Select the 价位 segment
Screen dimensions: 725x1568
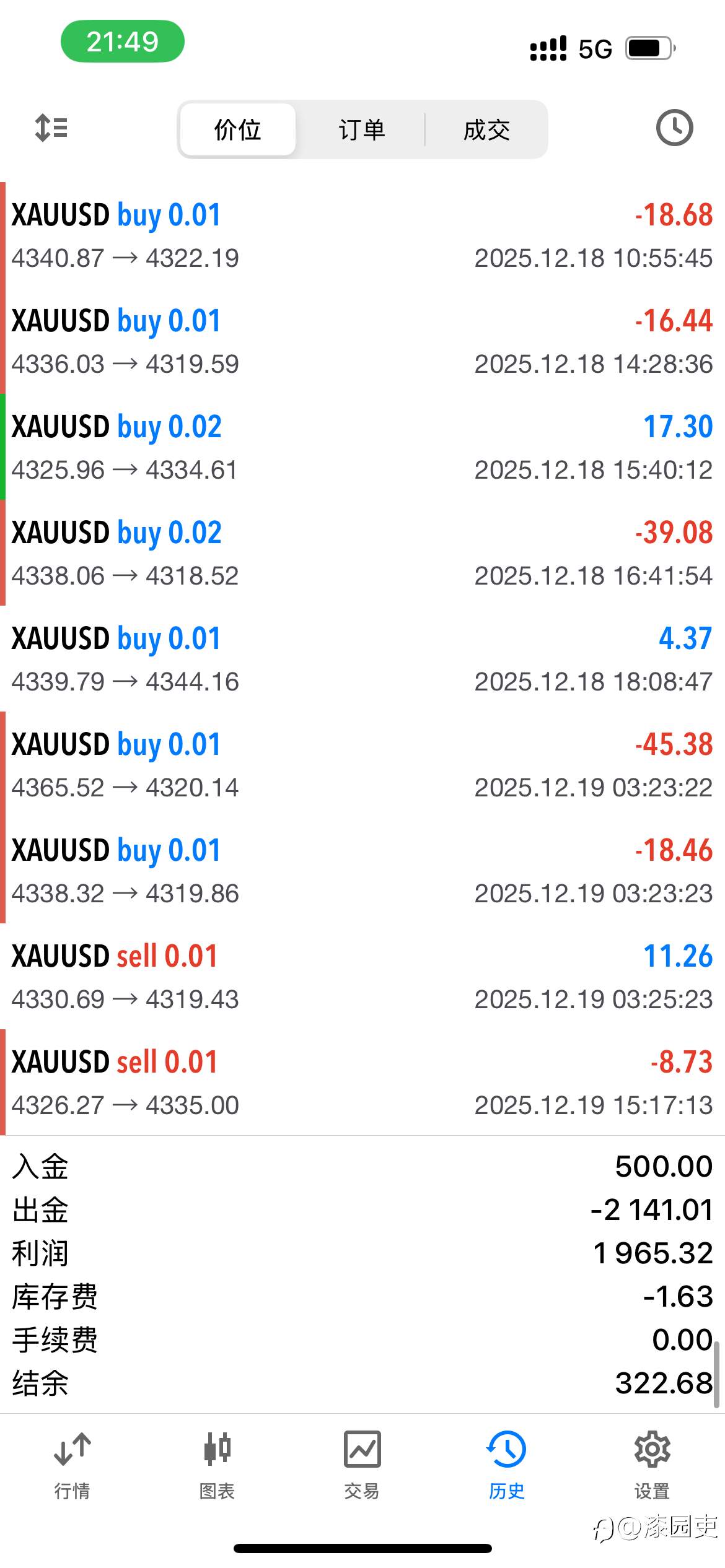coord(237,130)
